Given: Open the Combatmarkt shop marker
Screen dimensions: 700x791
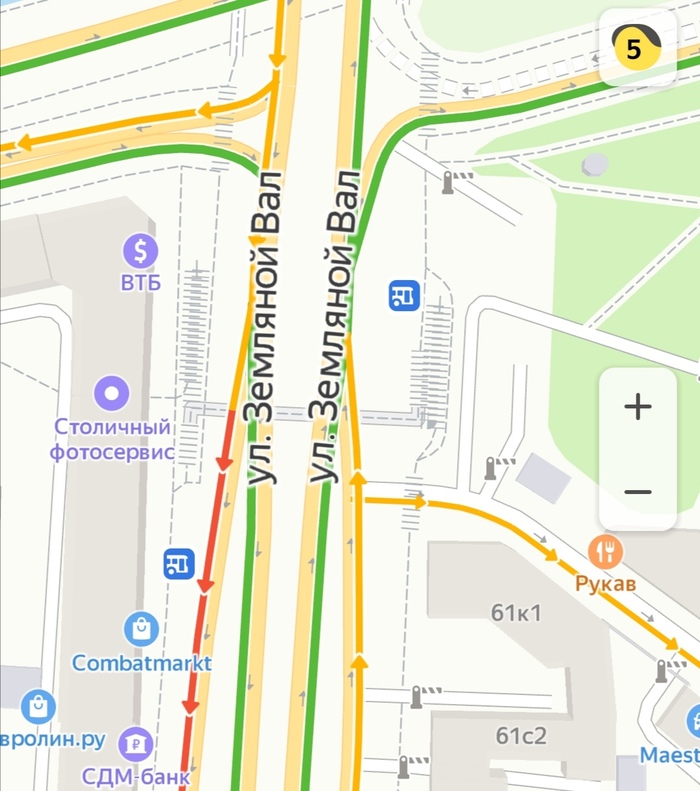Looking at the screenshot, I should pos(141,629).
